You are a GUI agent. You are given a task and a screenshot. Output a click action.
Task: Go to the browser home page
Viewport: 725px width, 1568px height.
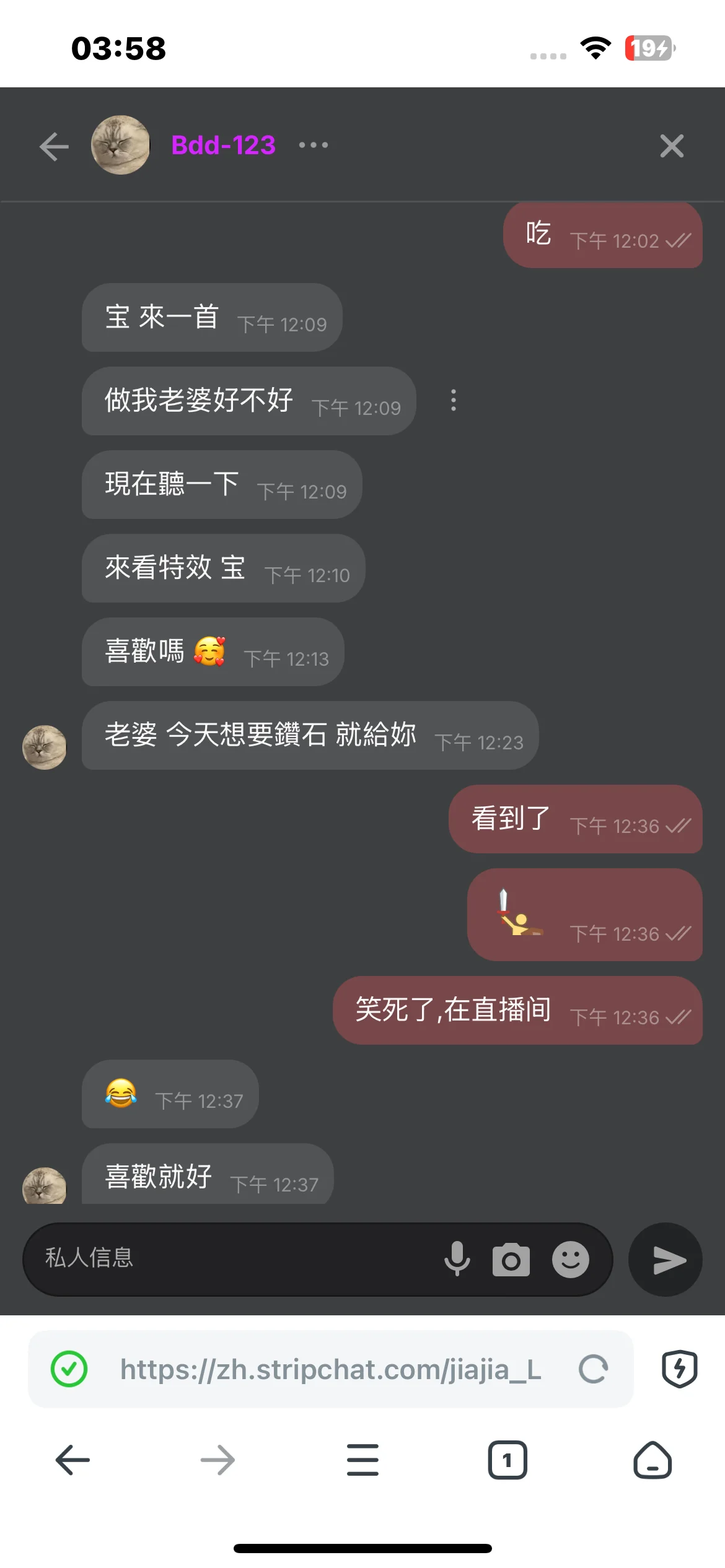click(652, 1460)
